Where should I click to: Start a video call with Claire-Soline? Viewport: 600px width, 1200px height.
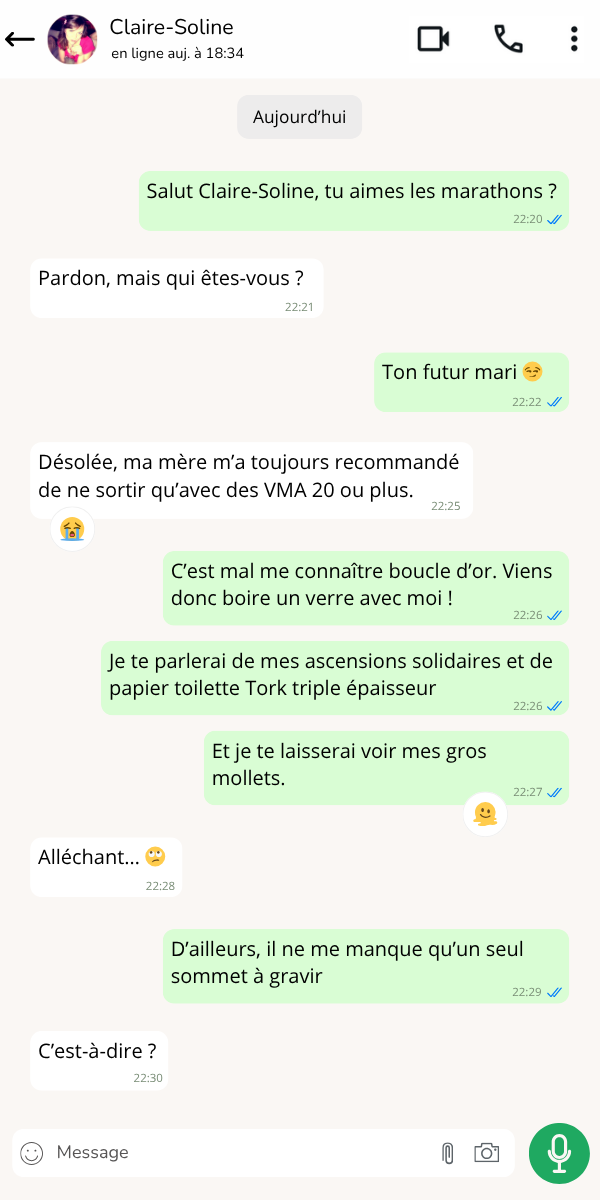click(x=433, y=39)
